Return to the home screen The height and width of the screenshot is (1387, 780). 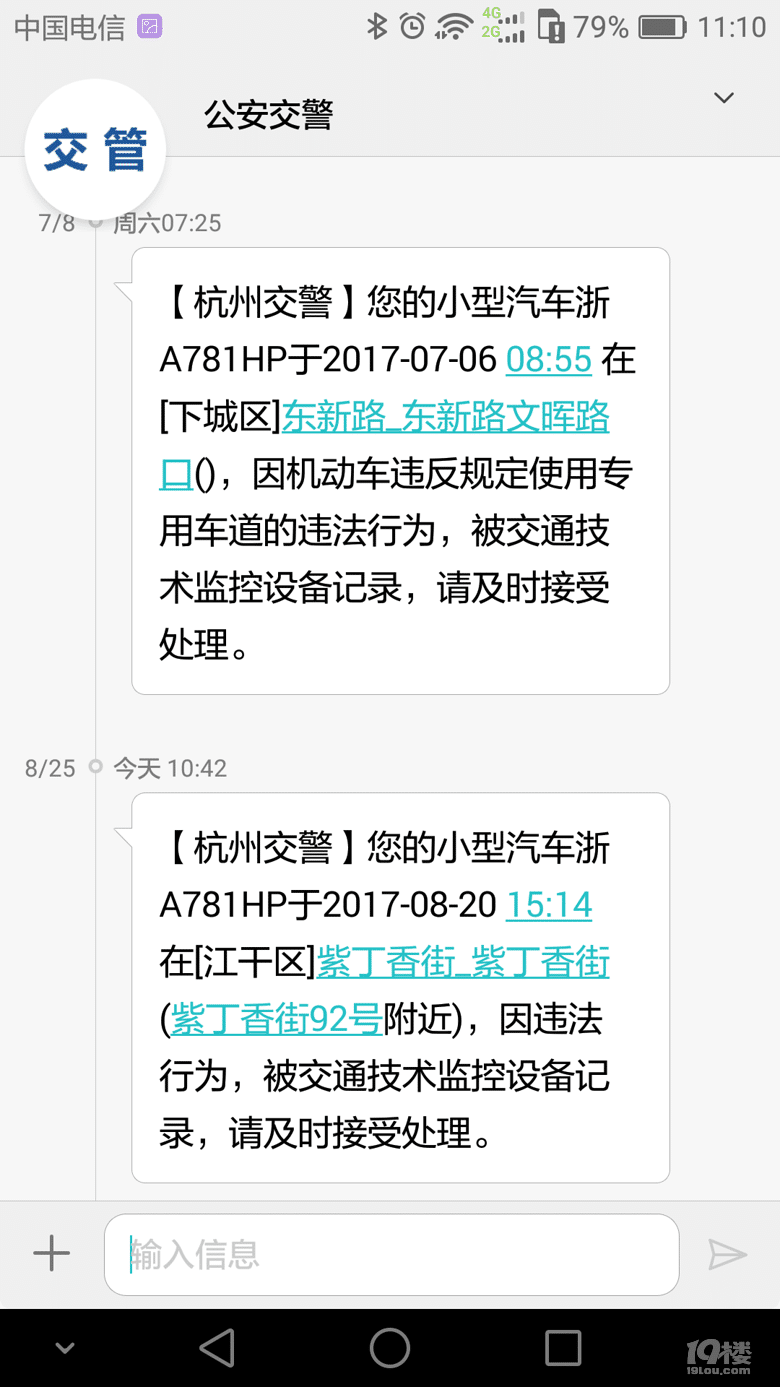click(390, 1348)
